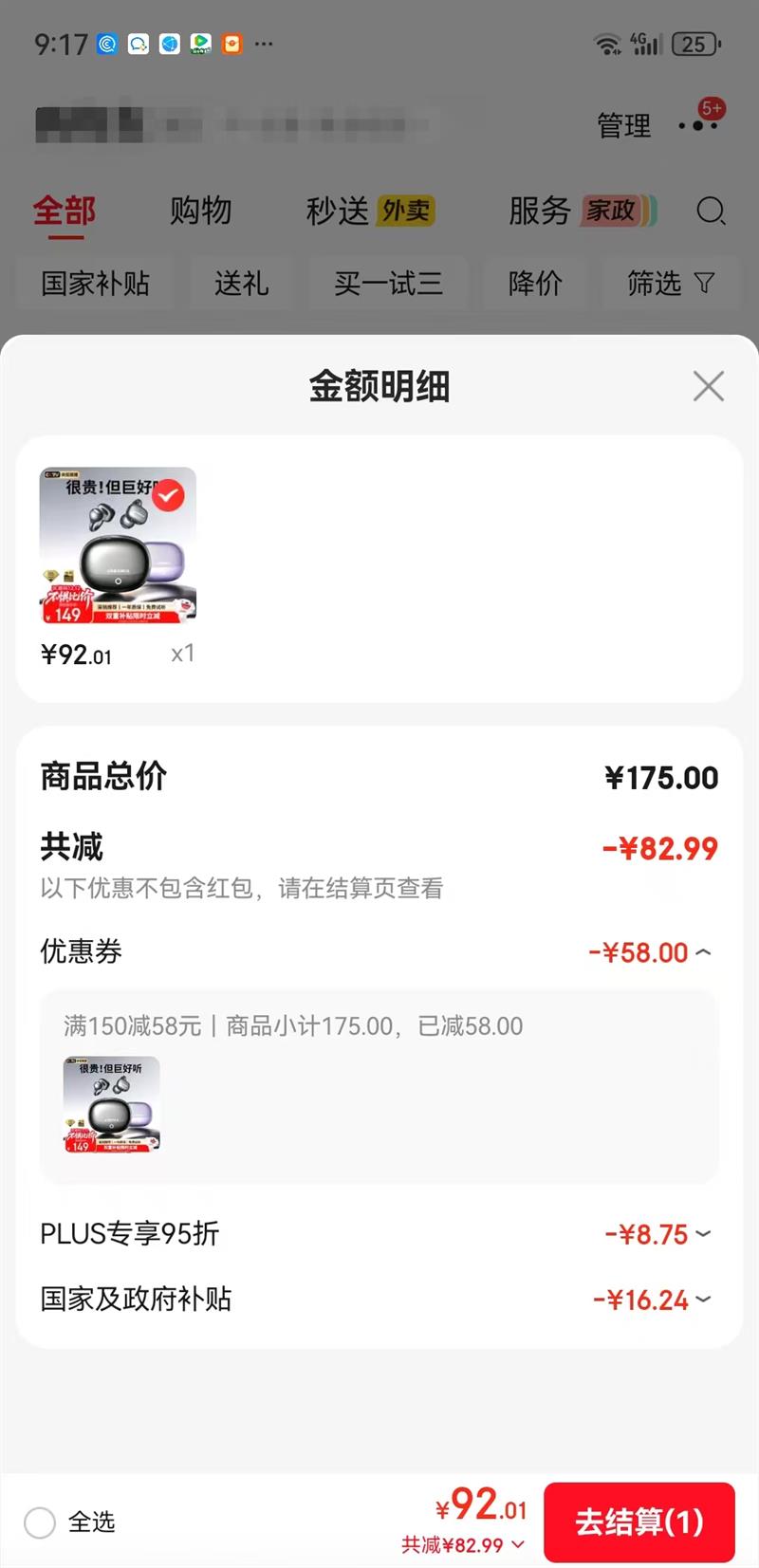Expand the PLUS专享95折 discount row
The width and height of the screenshot is (759, 1568).
703,1234
